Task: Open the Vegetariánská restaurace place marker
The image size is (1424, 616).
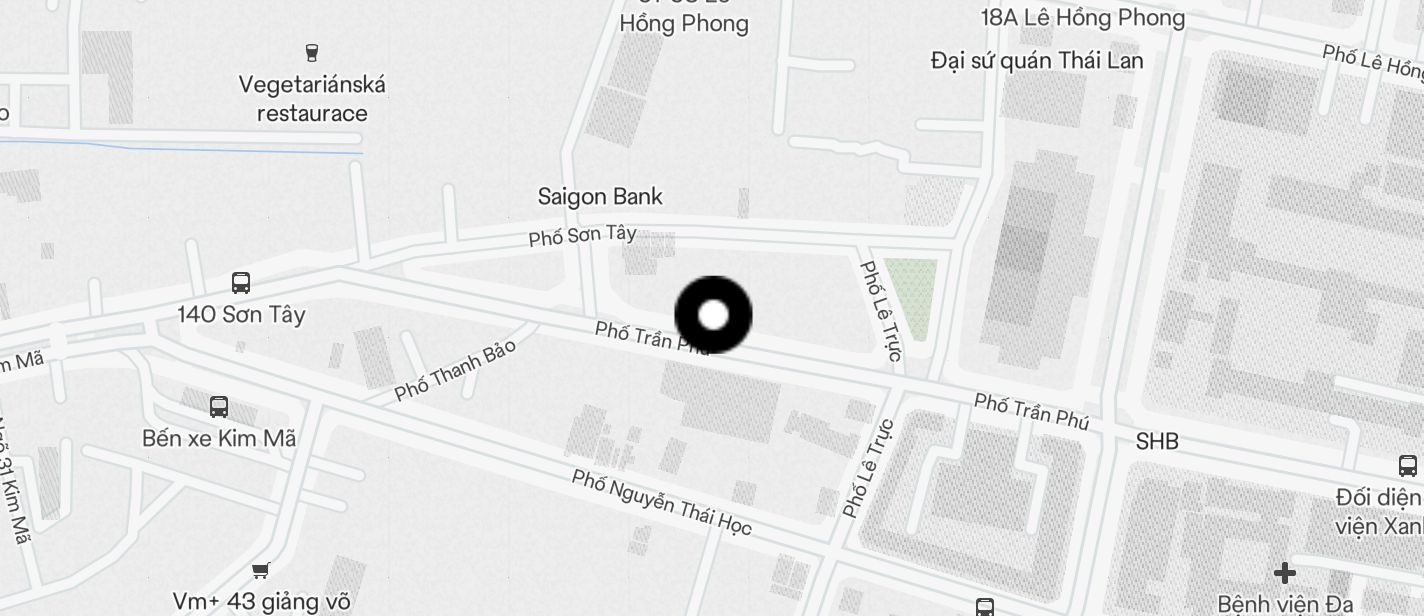Action: pos(311,52)
